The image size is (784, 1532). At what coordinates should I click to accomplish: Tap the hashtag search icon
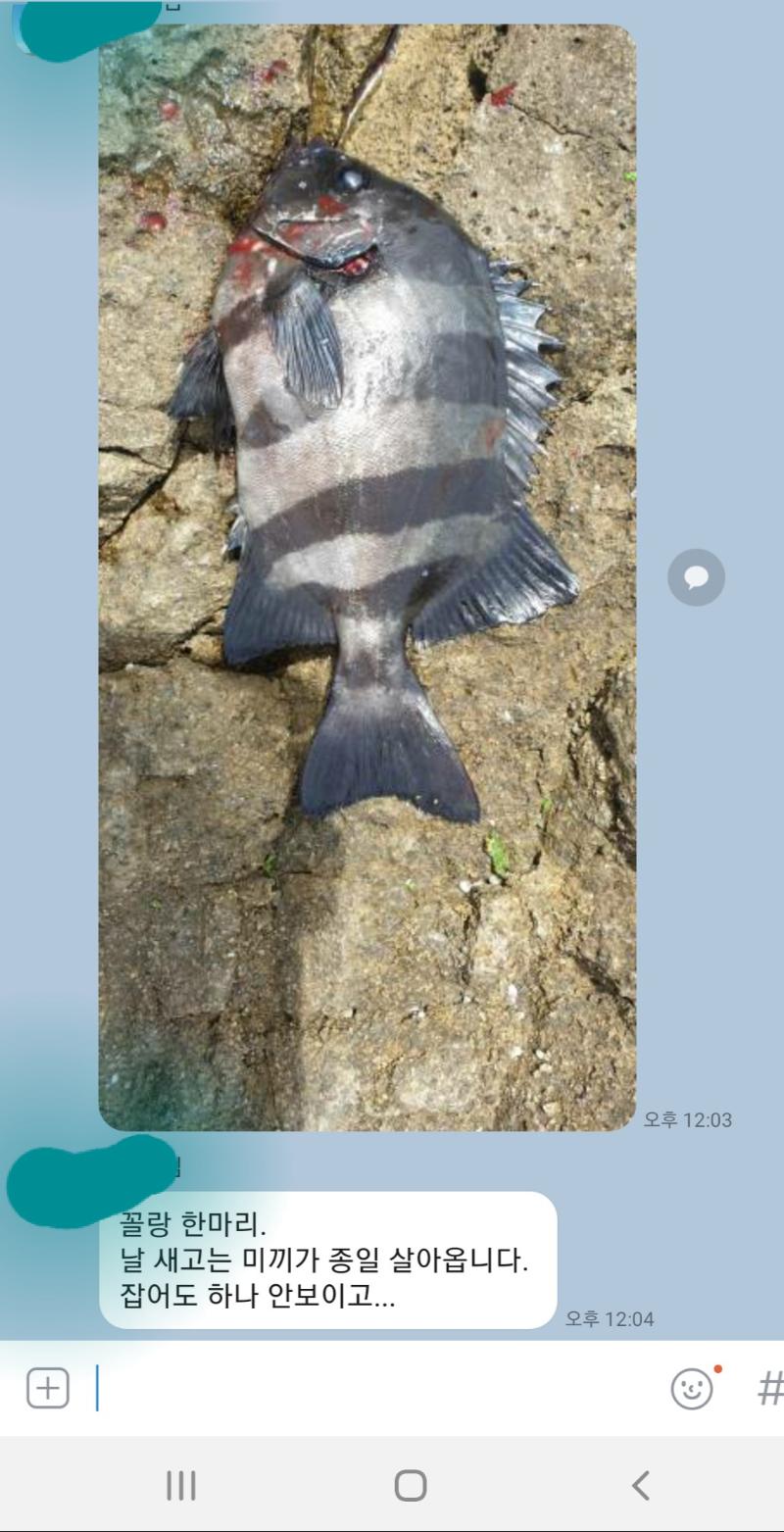pos(770,1389)
